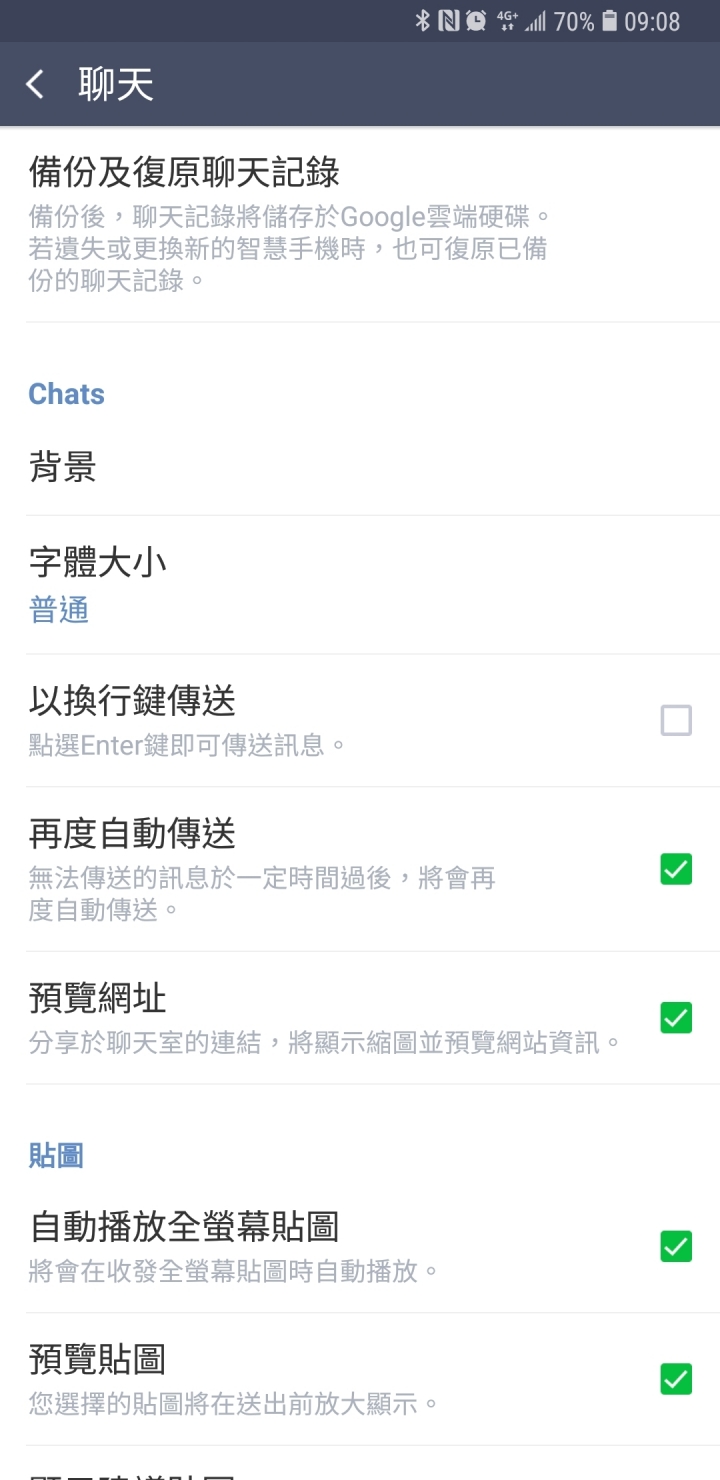
Task: Disable the 預覽網址 checkbox
Action: click(x=676, y=1017)
